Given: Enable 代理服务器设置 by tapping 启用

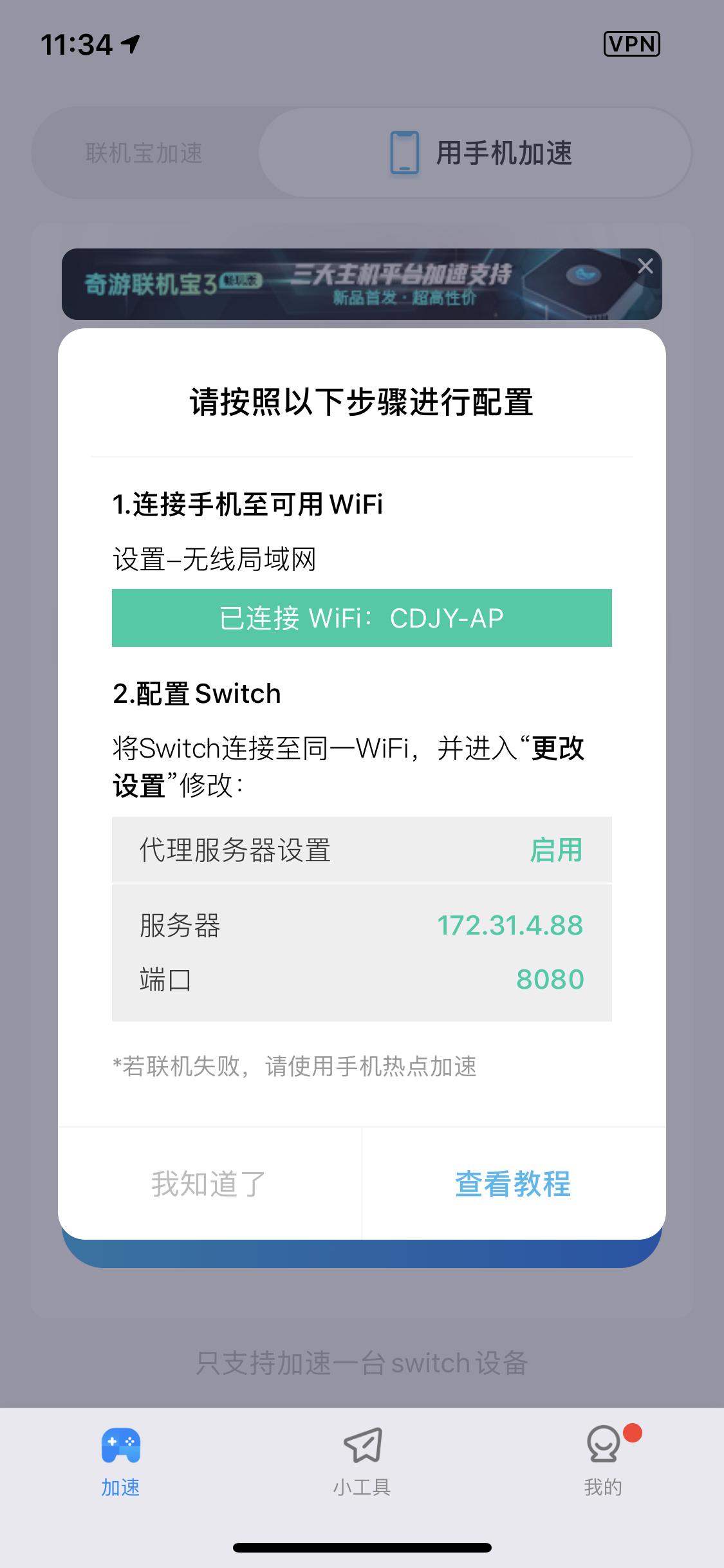Looking at the screenshot, I should tap(557, 850).
